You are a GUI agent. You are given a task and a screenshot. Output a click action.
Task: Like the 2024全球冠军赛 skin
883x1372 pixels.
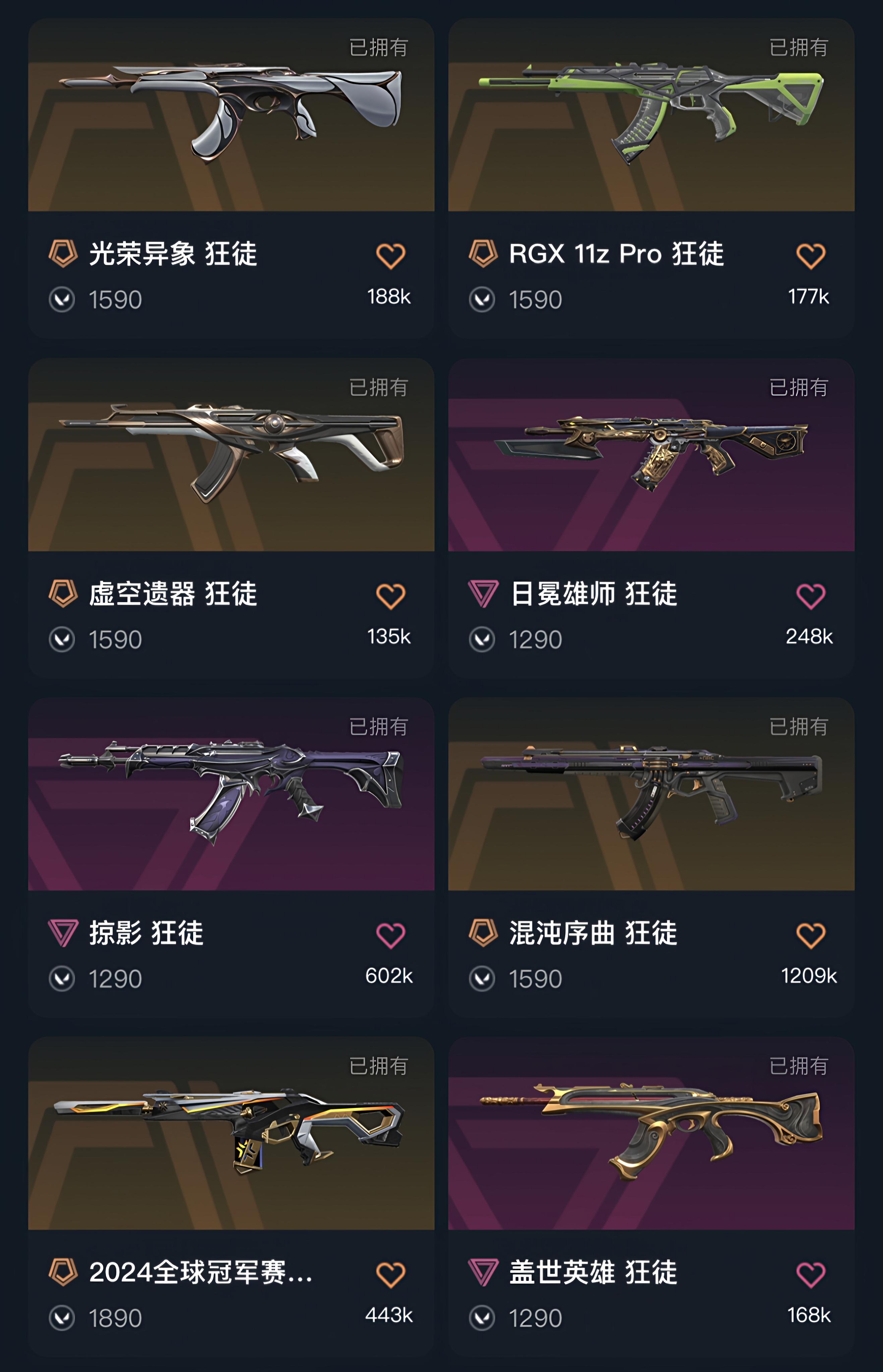click(390, 1275)
